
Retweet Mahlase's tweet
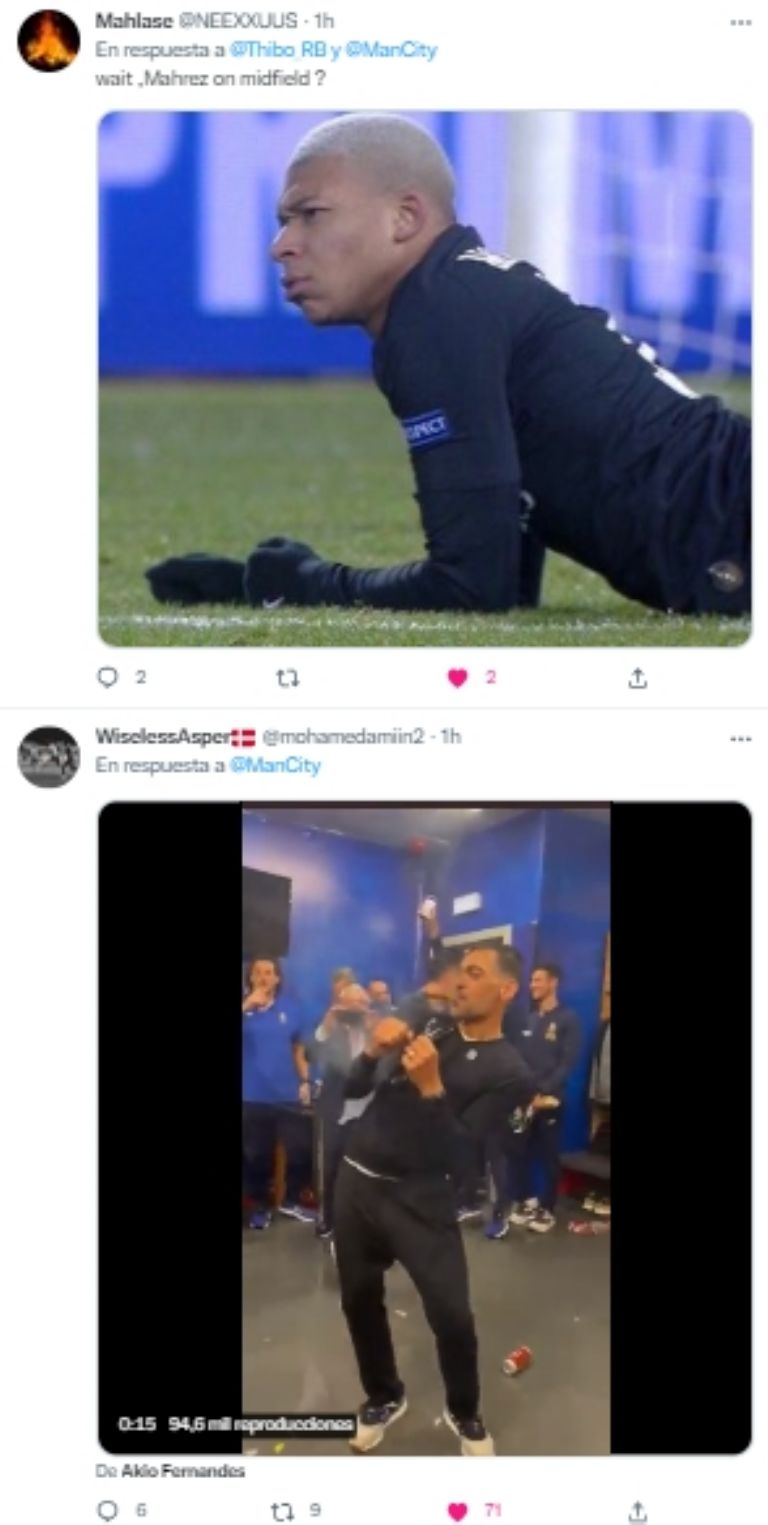287,678
